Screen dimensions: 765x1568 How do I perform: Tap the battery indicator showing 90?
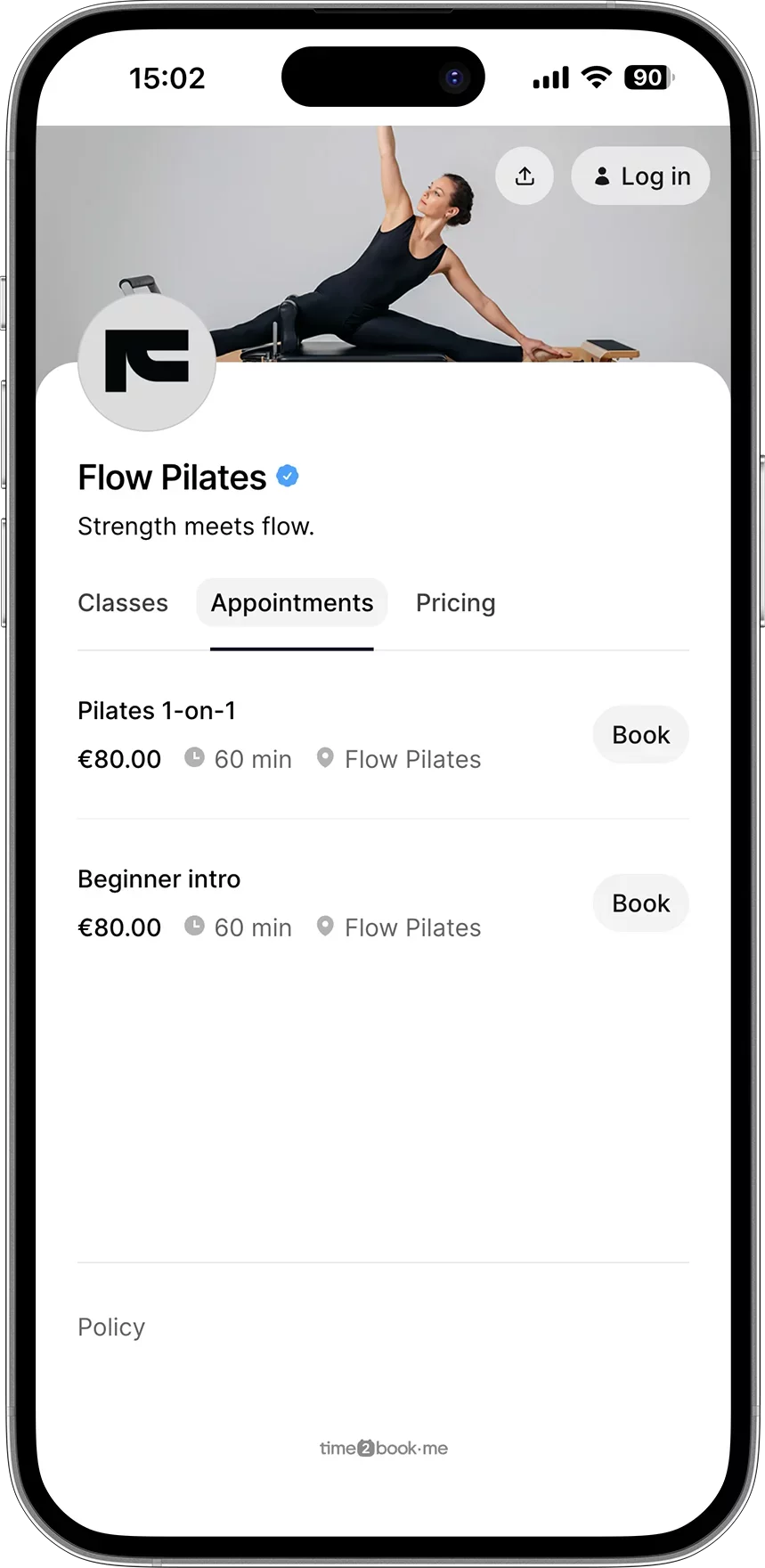click(x=647, y=78)
